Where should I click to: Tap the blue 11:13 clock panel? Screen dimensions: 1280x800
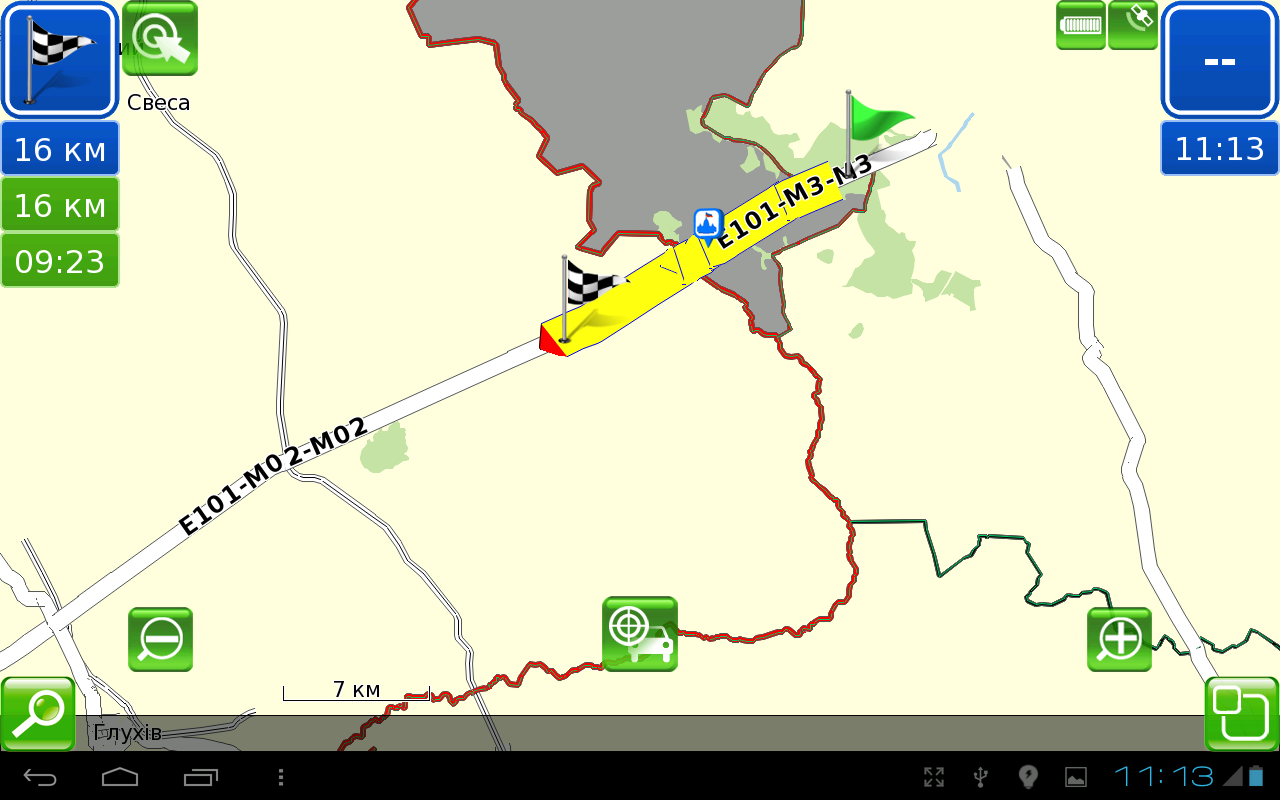pyautogui.click(x=1219, y=149)
